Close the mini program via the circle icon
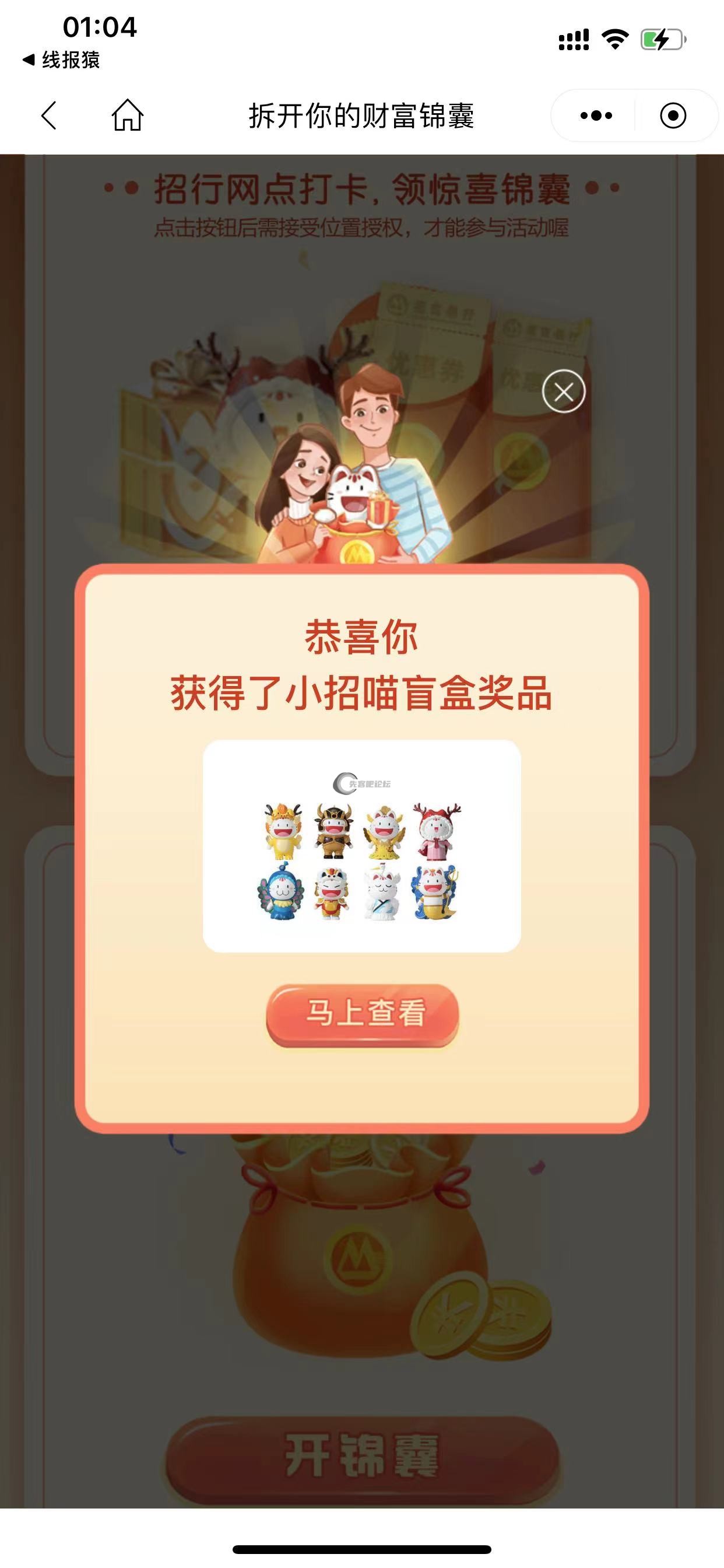This screenshot has width=724, height=1568. click(x=672, y=115)
